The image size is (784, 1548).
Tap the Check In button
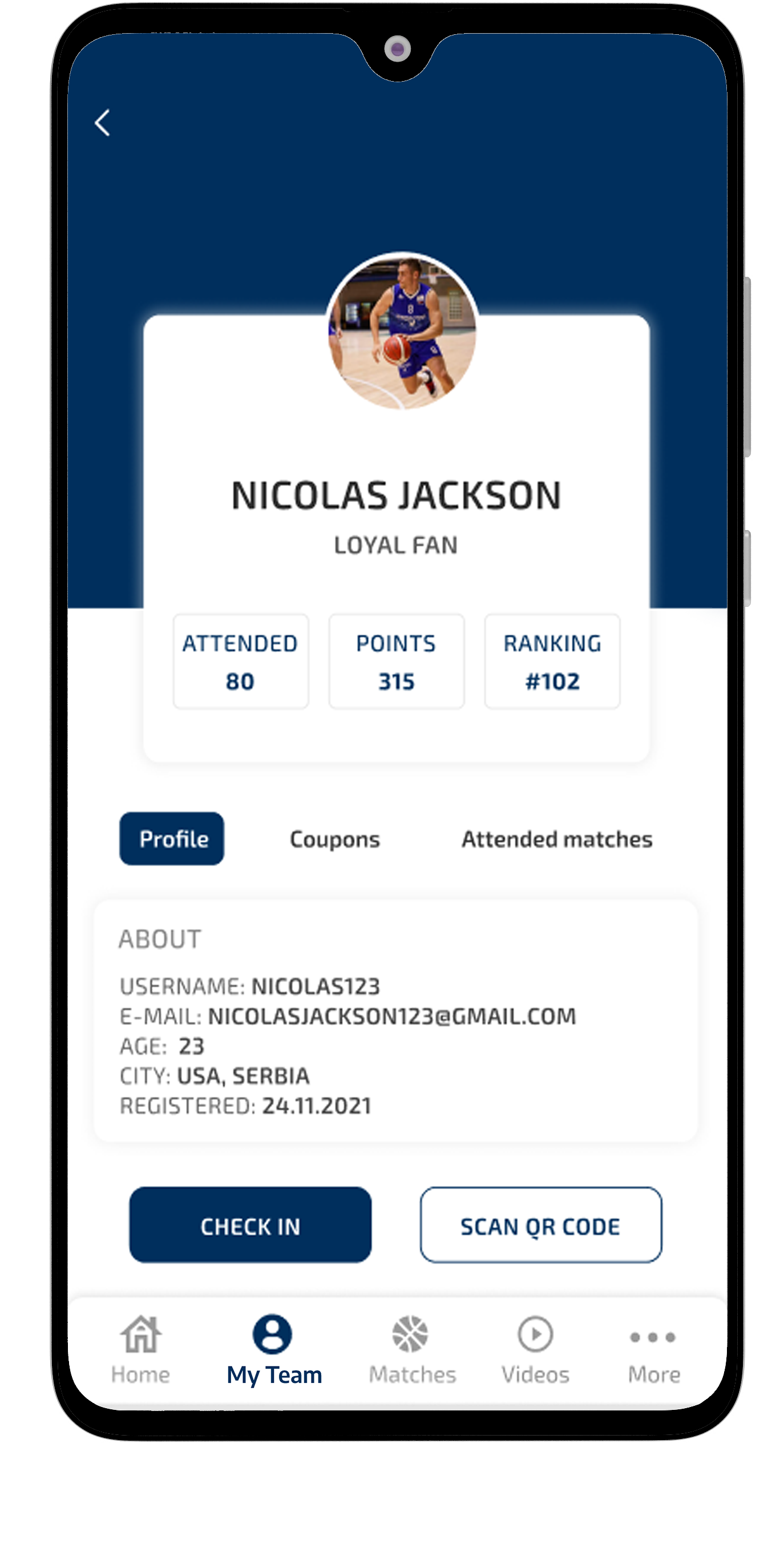[x=250, y=1225]
